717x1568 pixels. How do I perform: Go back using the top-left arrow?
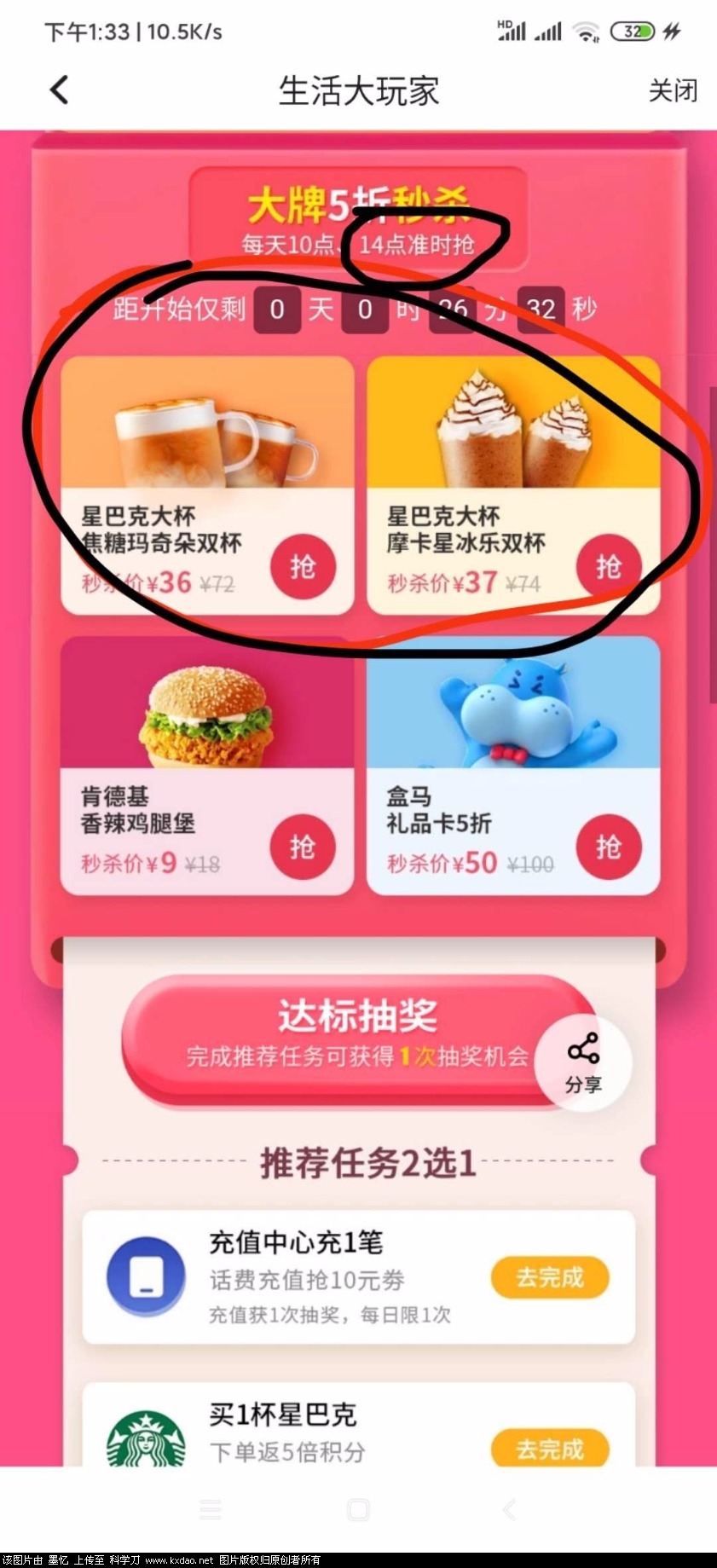click(x=59, y=90)
